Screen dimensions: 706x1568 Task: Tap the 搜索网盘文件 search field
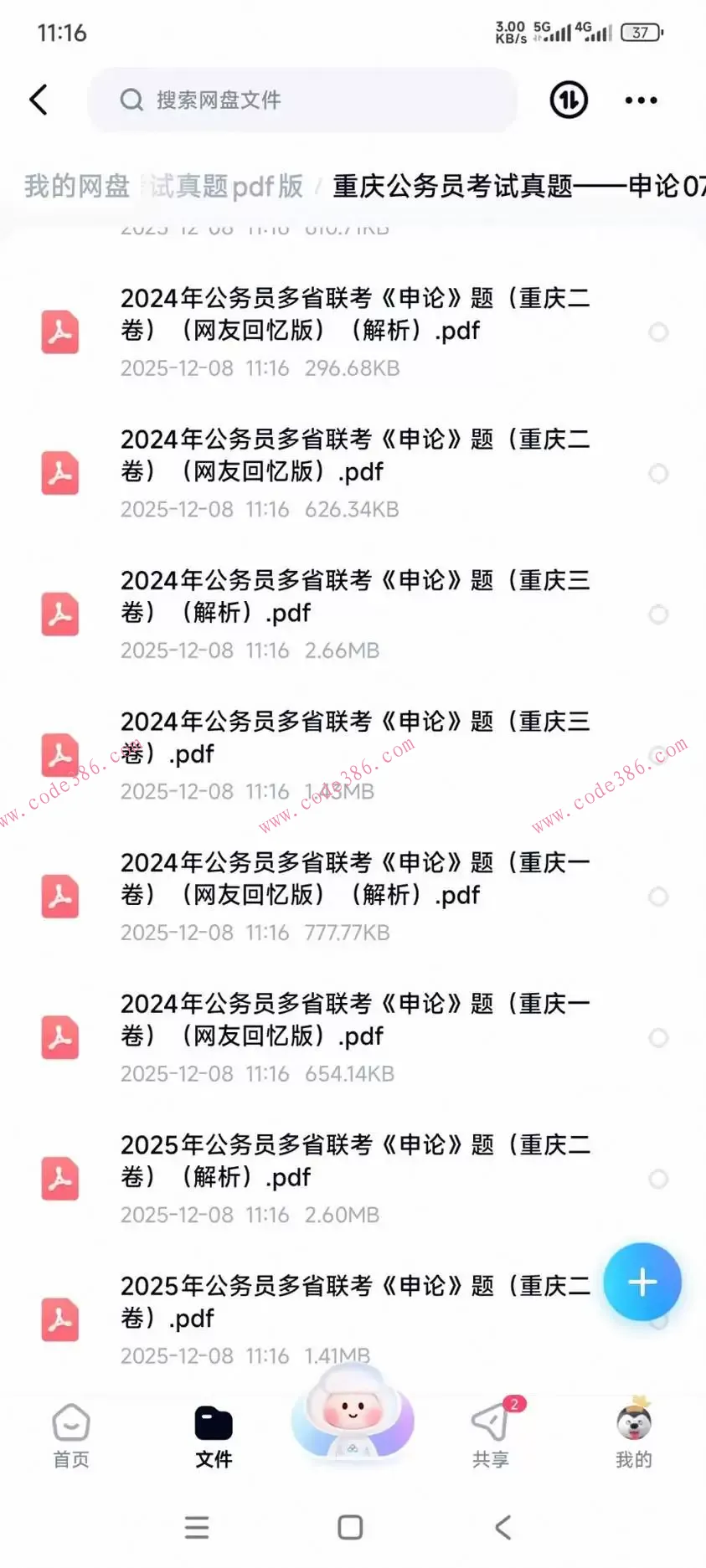tap(303, 100)
